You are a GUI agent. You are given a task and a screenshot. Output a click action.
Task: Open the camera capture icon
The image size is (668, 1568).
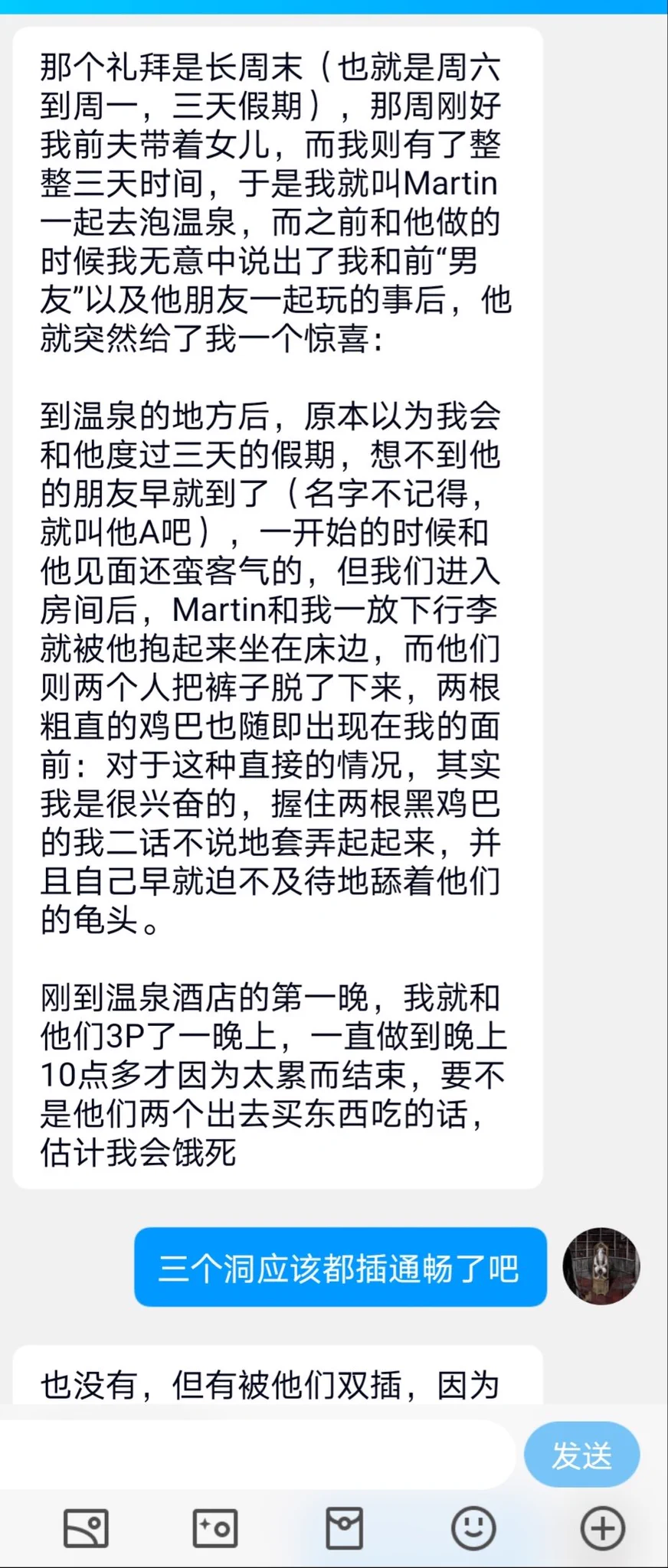(214, 1528)
